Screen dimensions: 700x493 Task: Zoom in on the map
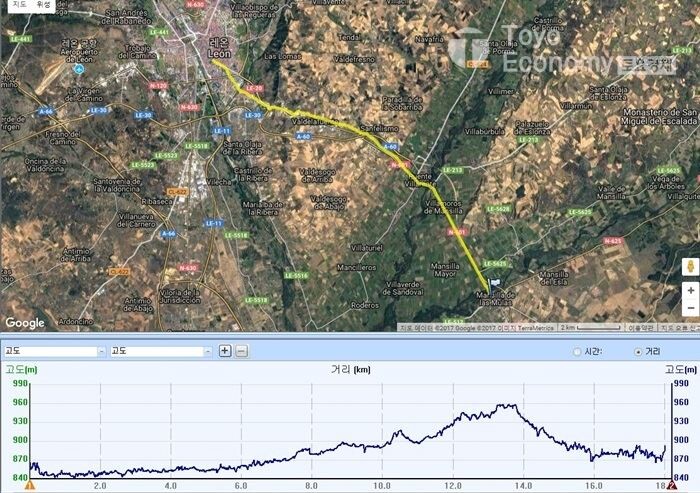point(690,290)
